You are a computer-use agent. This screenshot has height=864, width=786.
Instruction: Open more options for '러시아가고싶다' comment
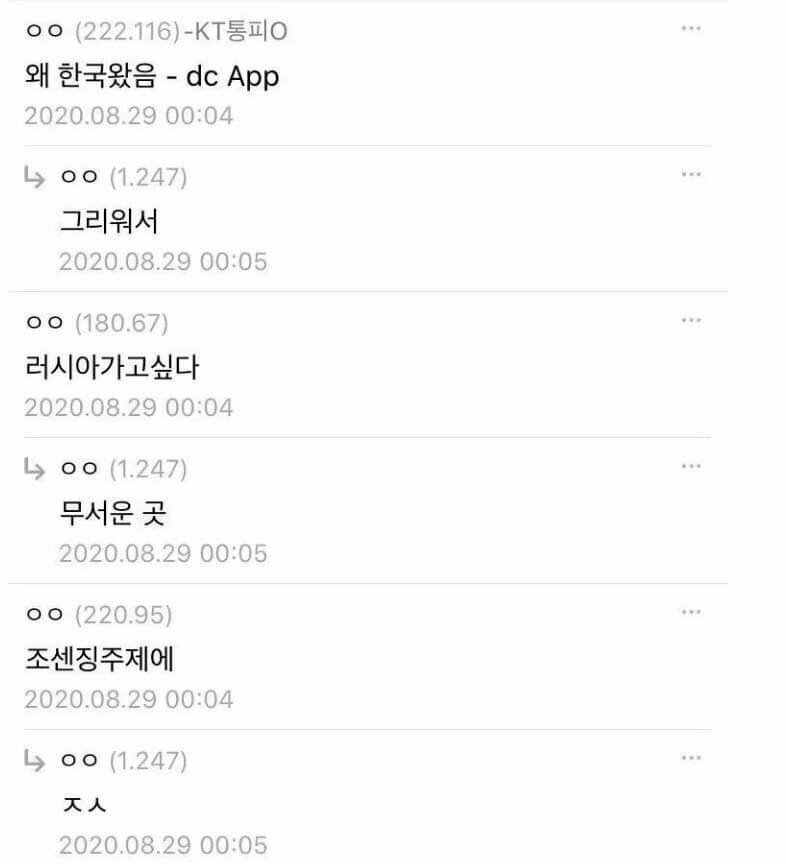click(x=689, y=321)
